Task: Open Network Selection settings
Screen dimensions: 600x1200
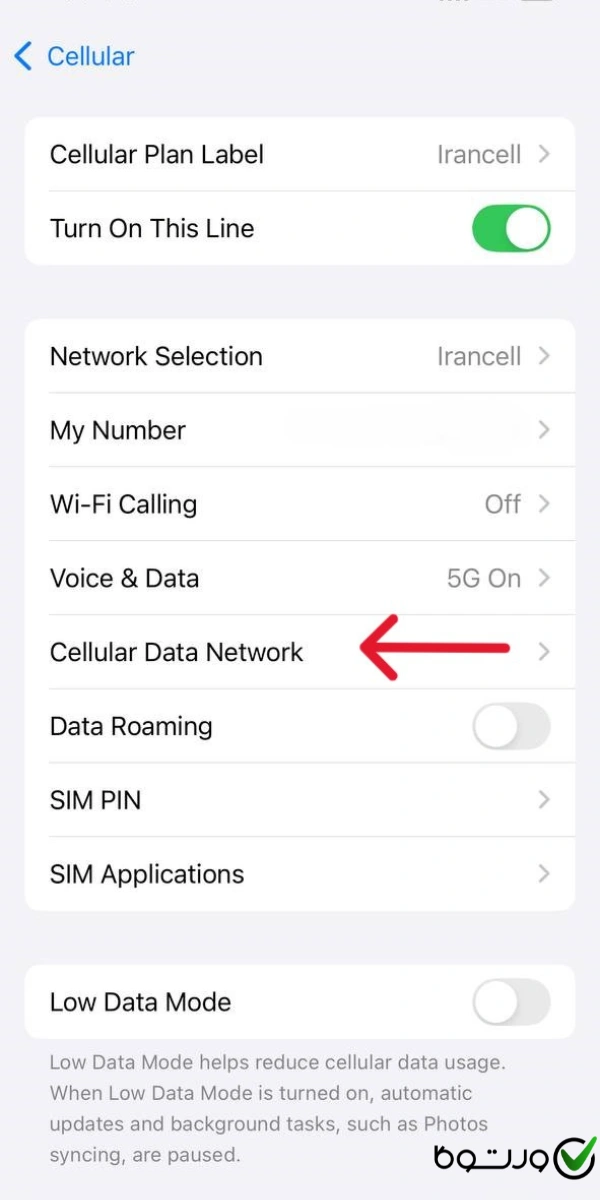Action: coord(300,357)
